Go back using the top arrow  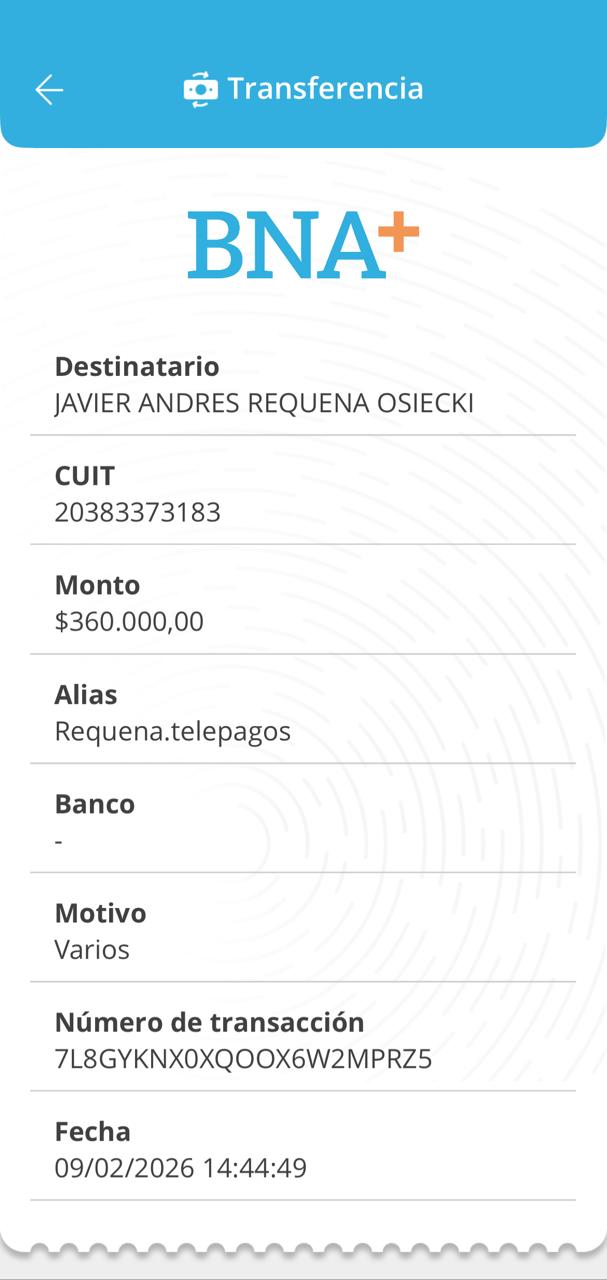[x=49, y=90]
